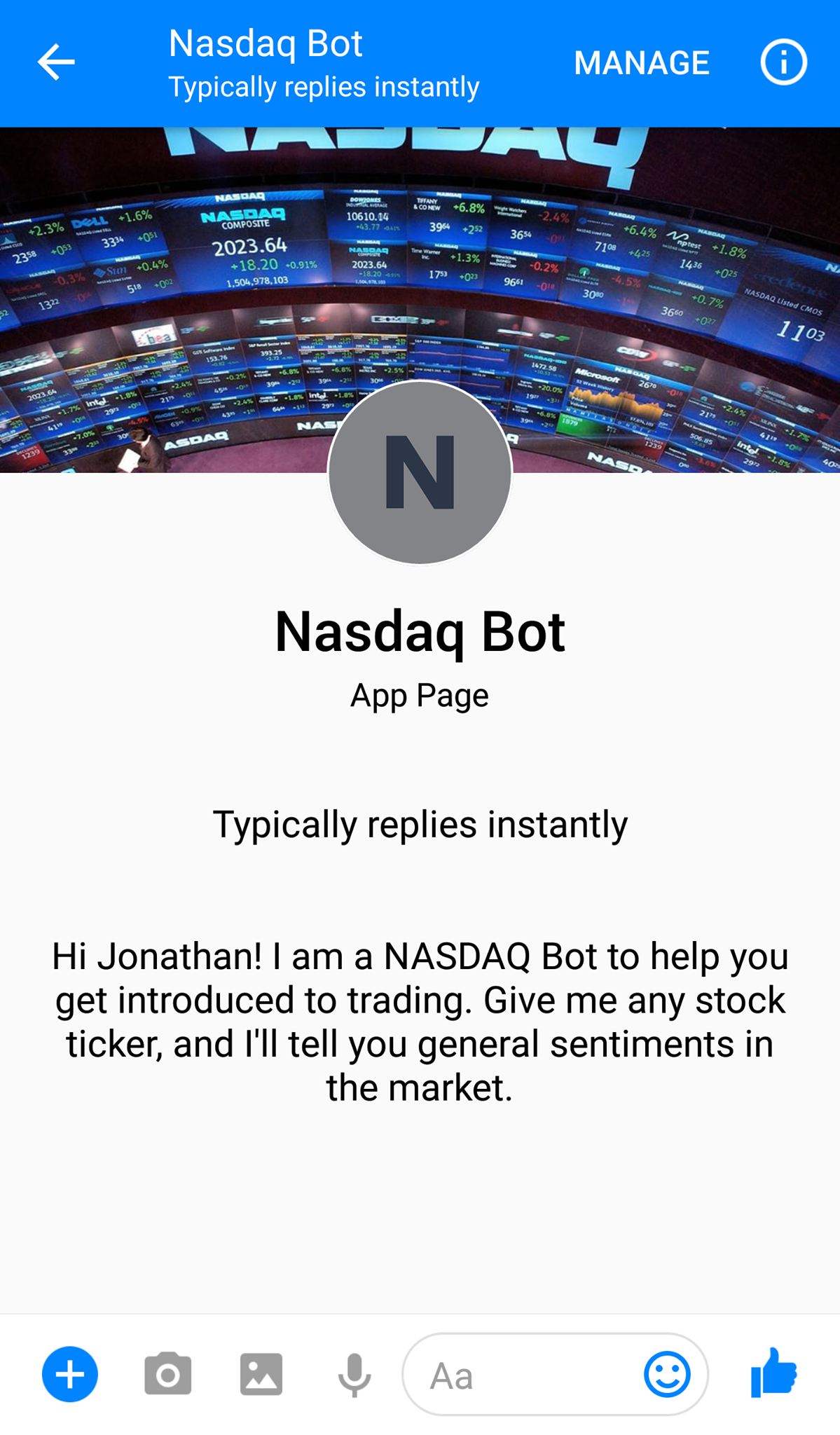
Task: Send a thumbs-up like
Action: (x=773, y=1373)
